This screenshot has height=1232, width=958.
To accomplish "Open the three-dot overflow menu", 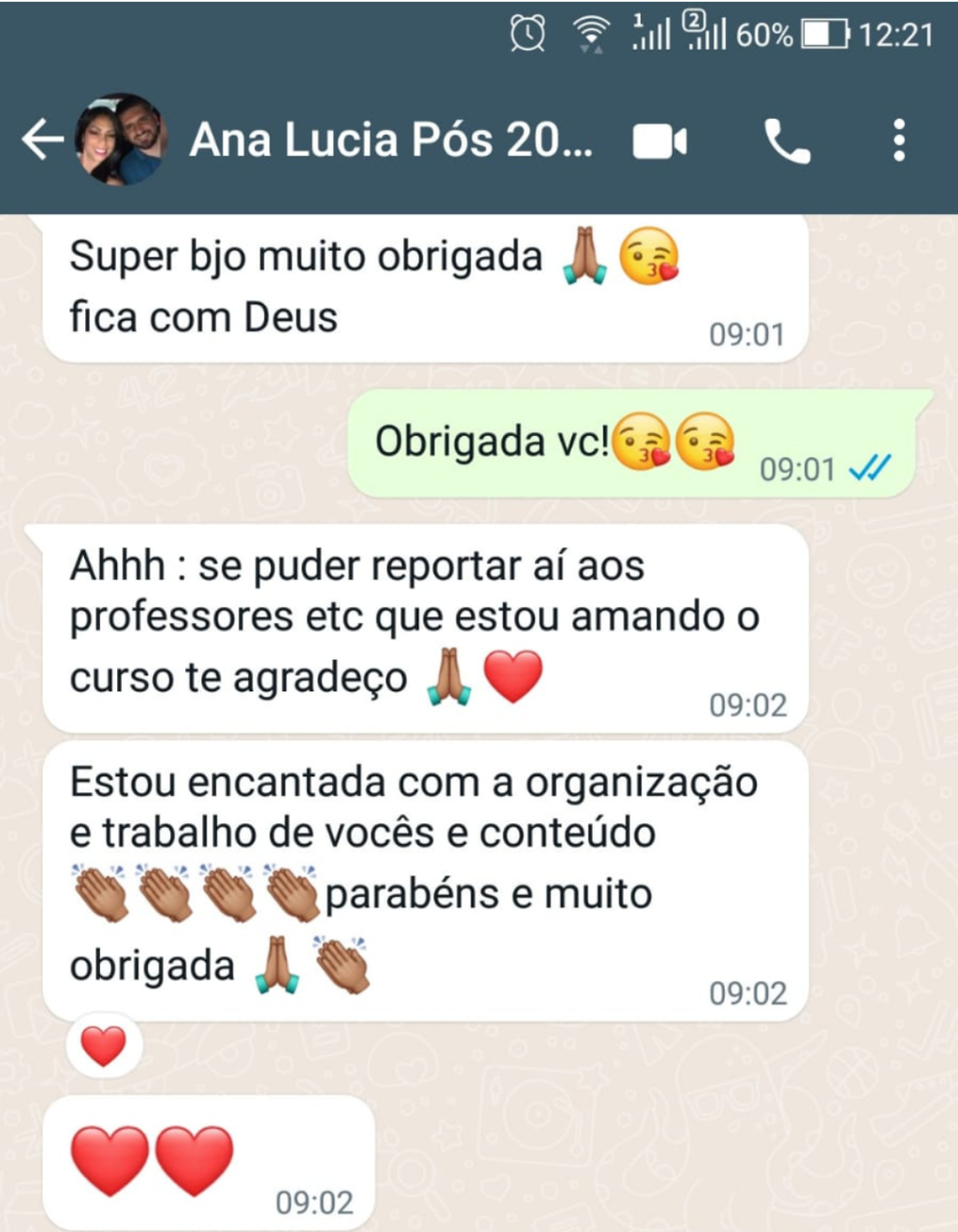I will click(898, 140).
